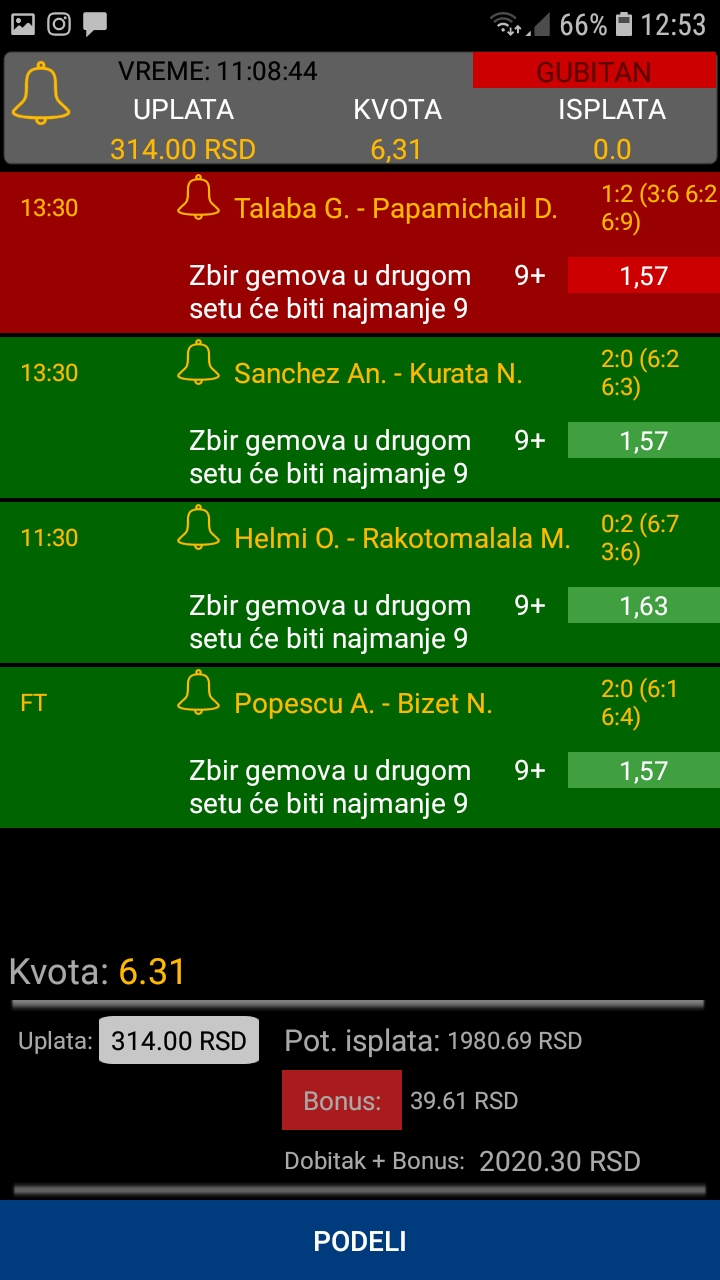Toggle bell for Popescu A. - Bizet N.
The image size is (720, 1280).
pyautogui.click(x=198, y=692)
